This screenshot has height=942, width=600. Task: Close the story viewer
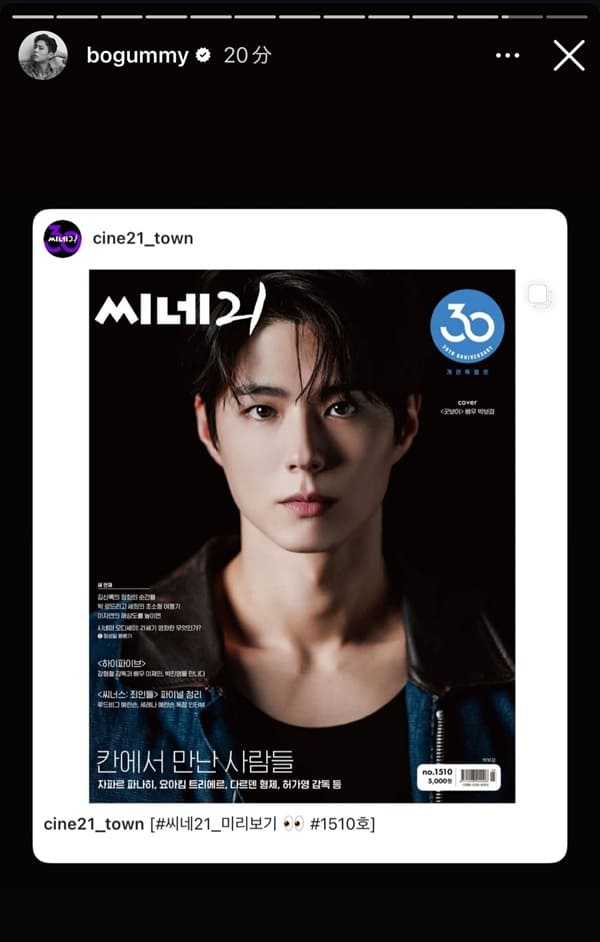[x=569, y=55]
